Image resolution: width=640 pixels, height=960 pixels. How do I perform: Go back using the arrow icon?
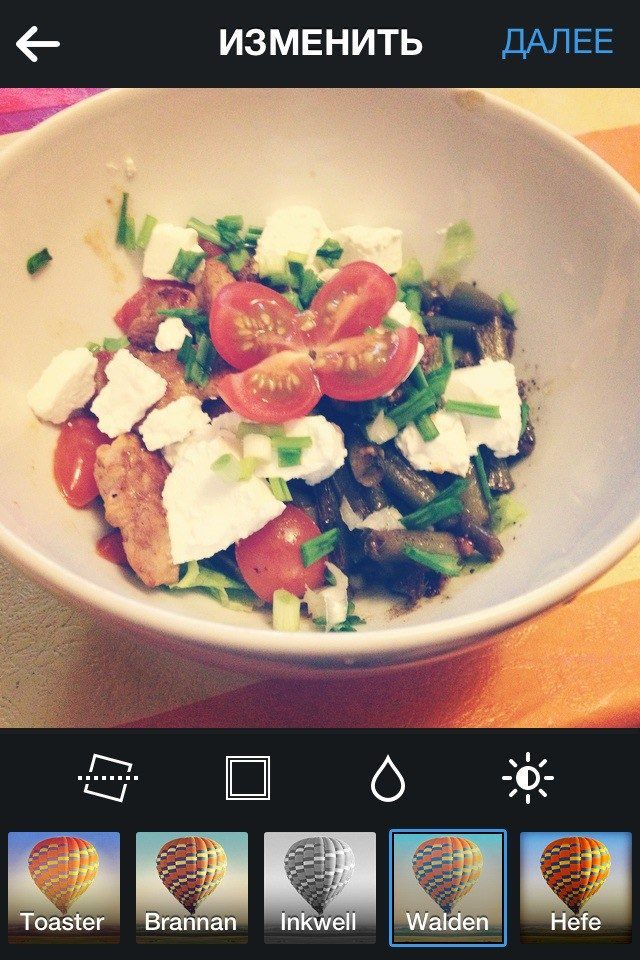point(38,44)
